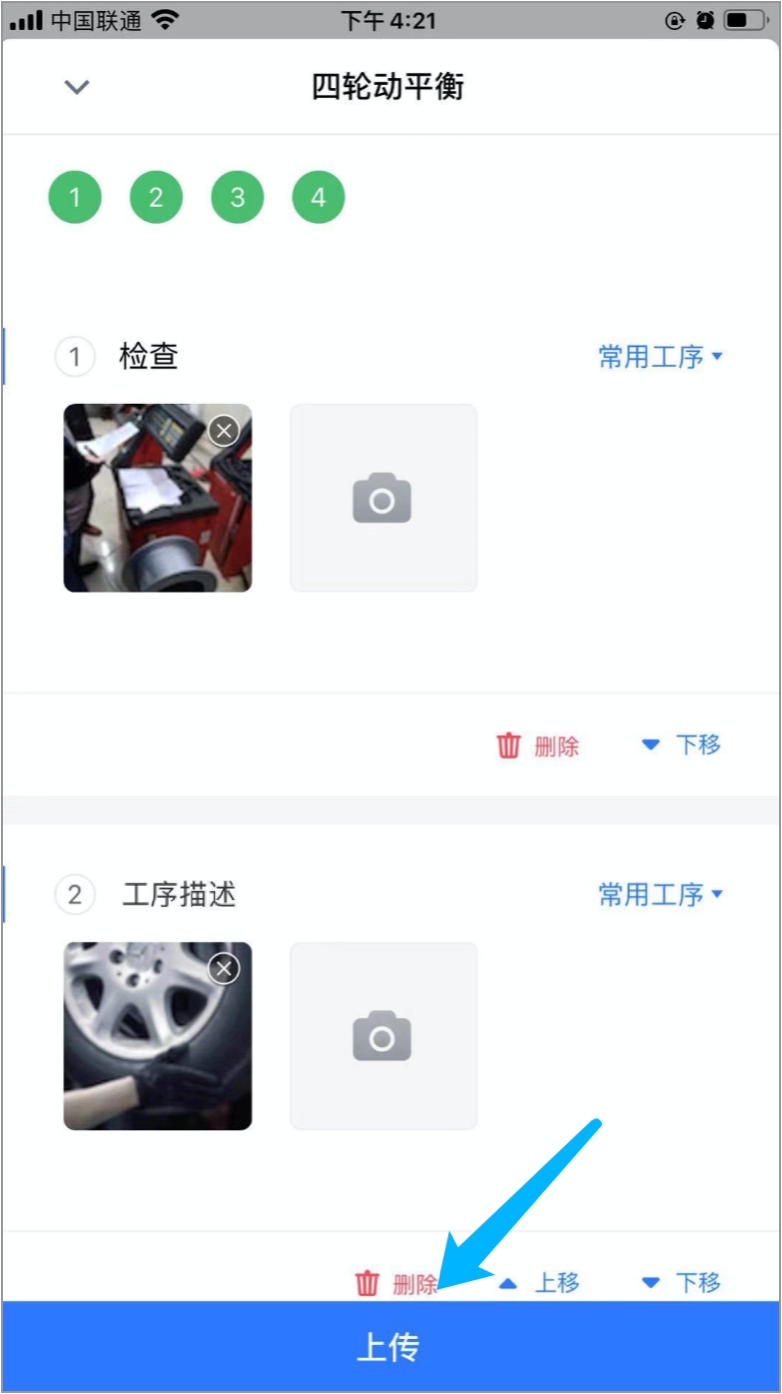Edit the 工序描述 description field
The image size is (782, 1394).
point(180,895)
